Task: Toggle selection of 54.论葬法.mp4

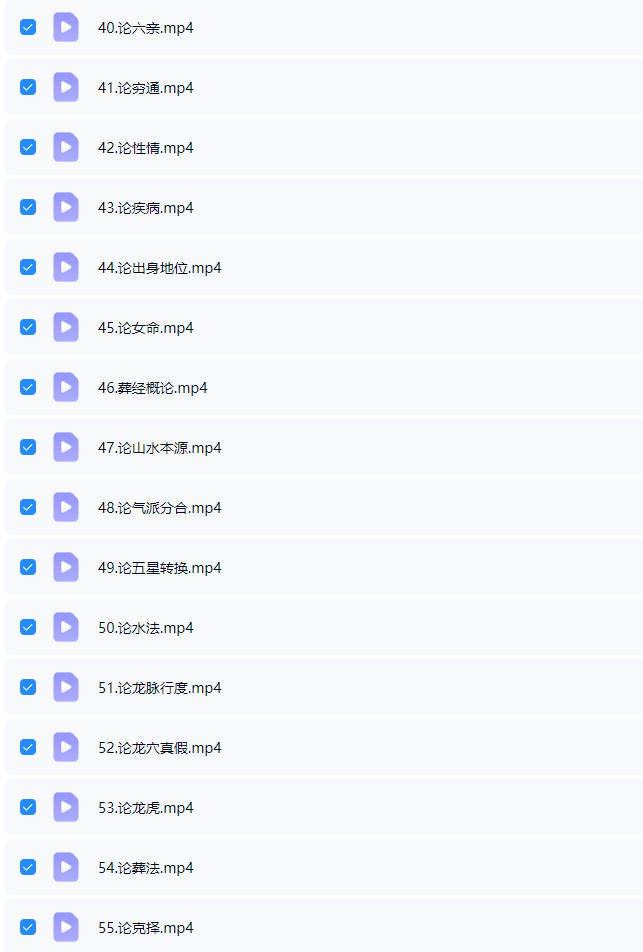Action: [x=28, y=867]
